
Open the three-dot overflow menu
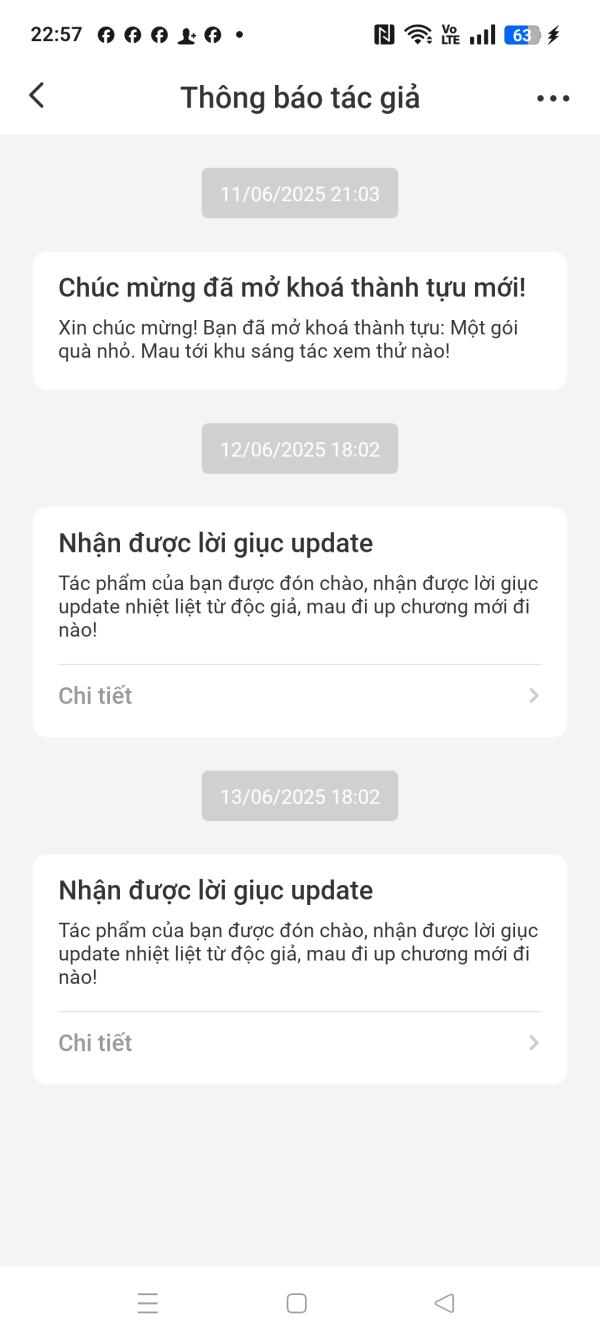point(553,98)
